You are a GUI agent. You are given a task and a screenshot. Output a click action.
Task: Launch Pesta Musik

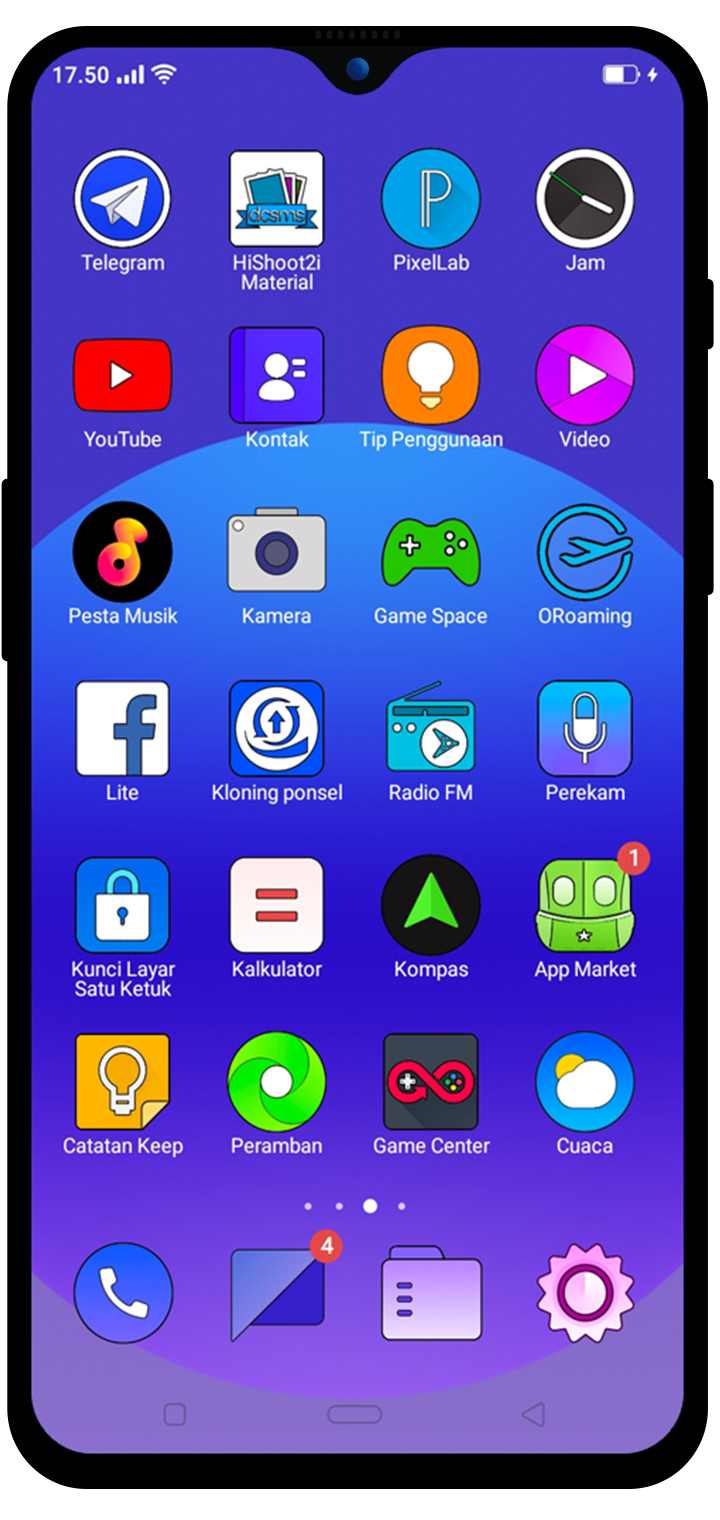123,551
